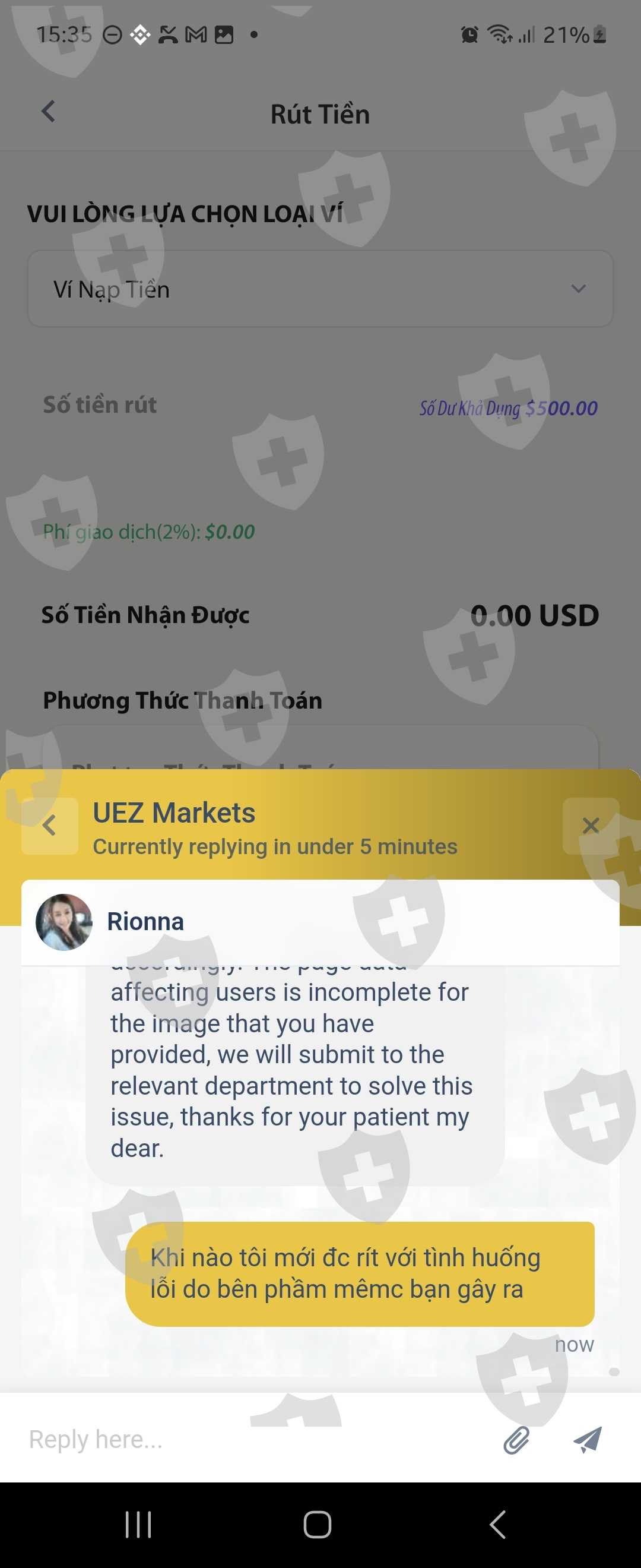This screenshot has width=641, height=1568.
Task: Go back in the UEZ Markets chat
Action: coord(50,826)
